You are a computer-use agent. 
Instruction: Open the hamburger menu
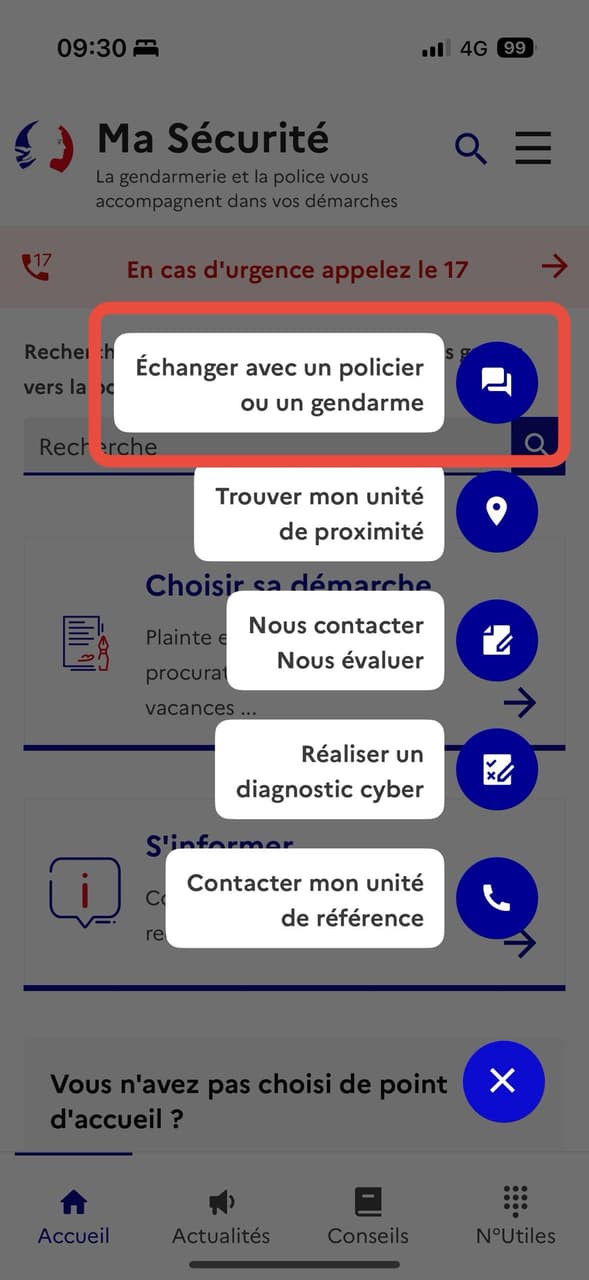point(533,148)
